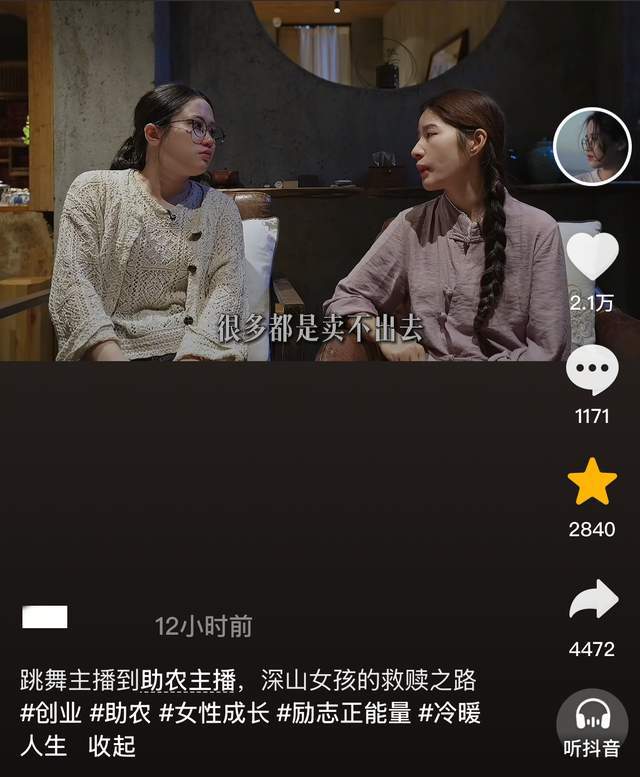Share this video via the arrow

pos(592,599)
